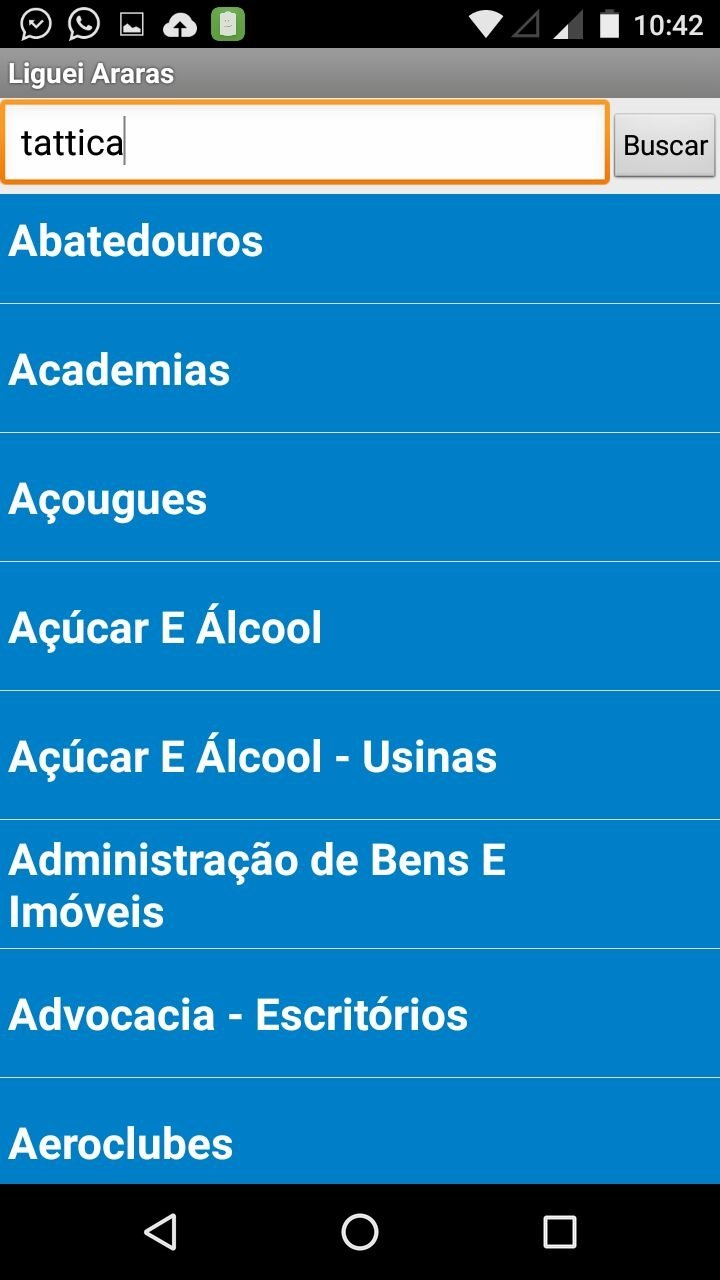The image size is (720, 1280).
Task: Focus the search field containing tattica
Action: [305, 142]
